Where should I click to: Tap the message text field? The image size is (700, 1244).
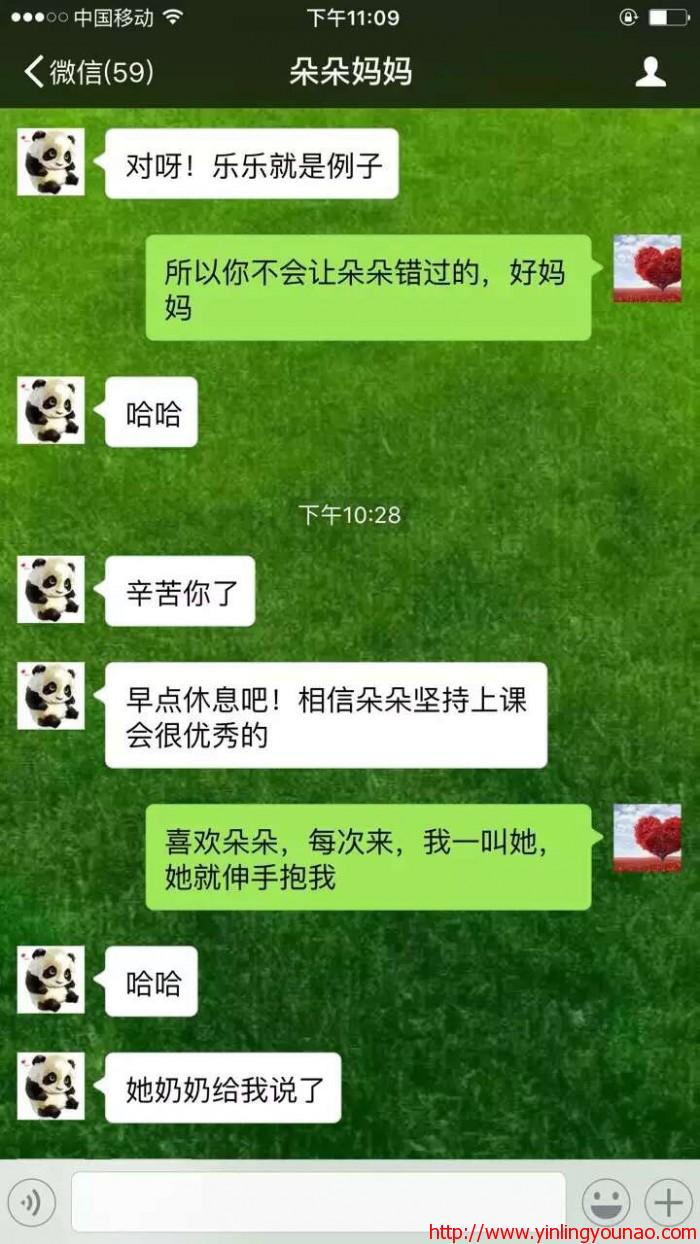[x=318, y=1201]
